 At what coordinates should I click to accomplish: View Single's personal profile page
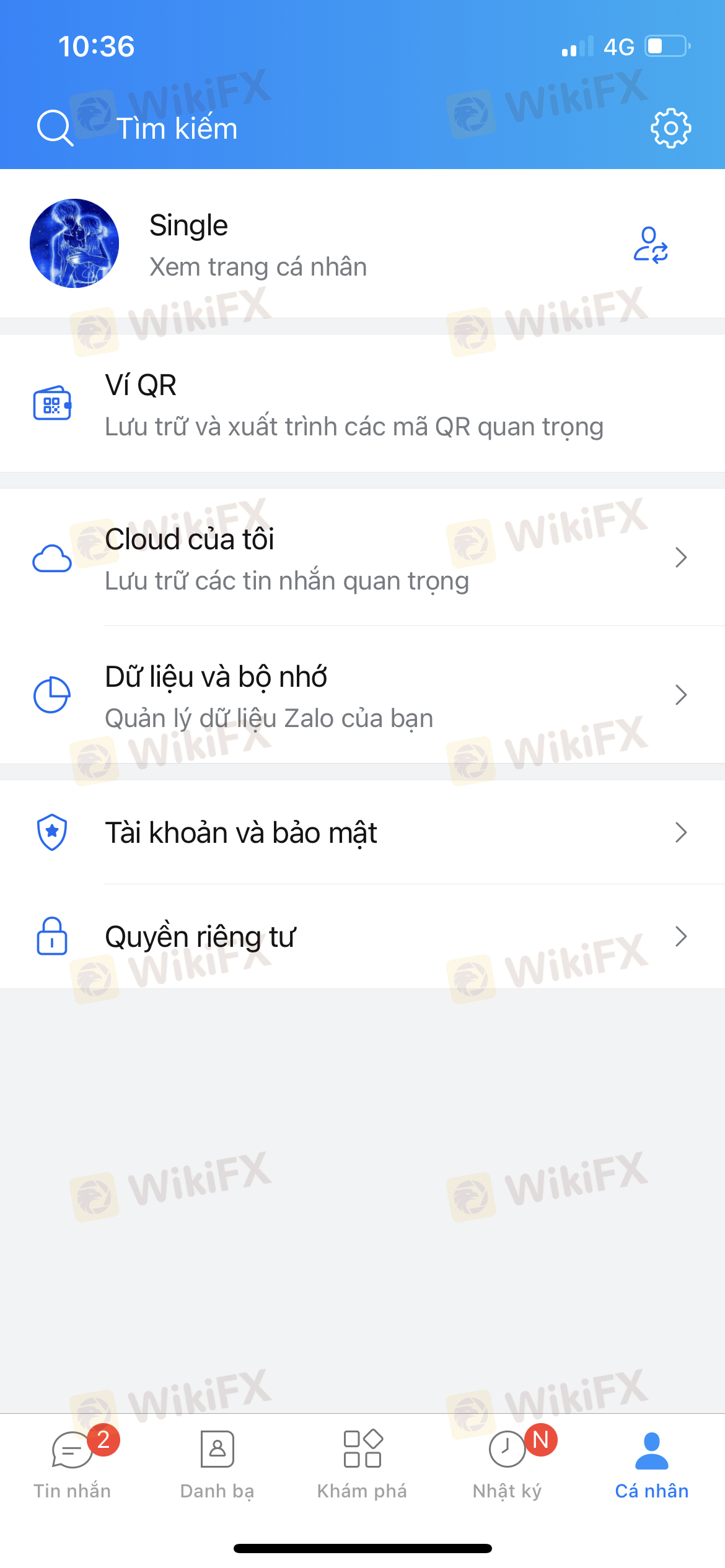point(362,243)
